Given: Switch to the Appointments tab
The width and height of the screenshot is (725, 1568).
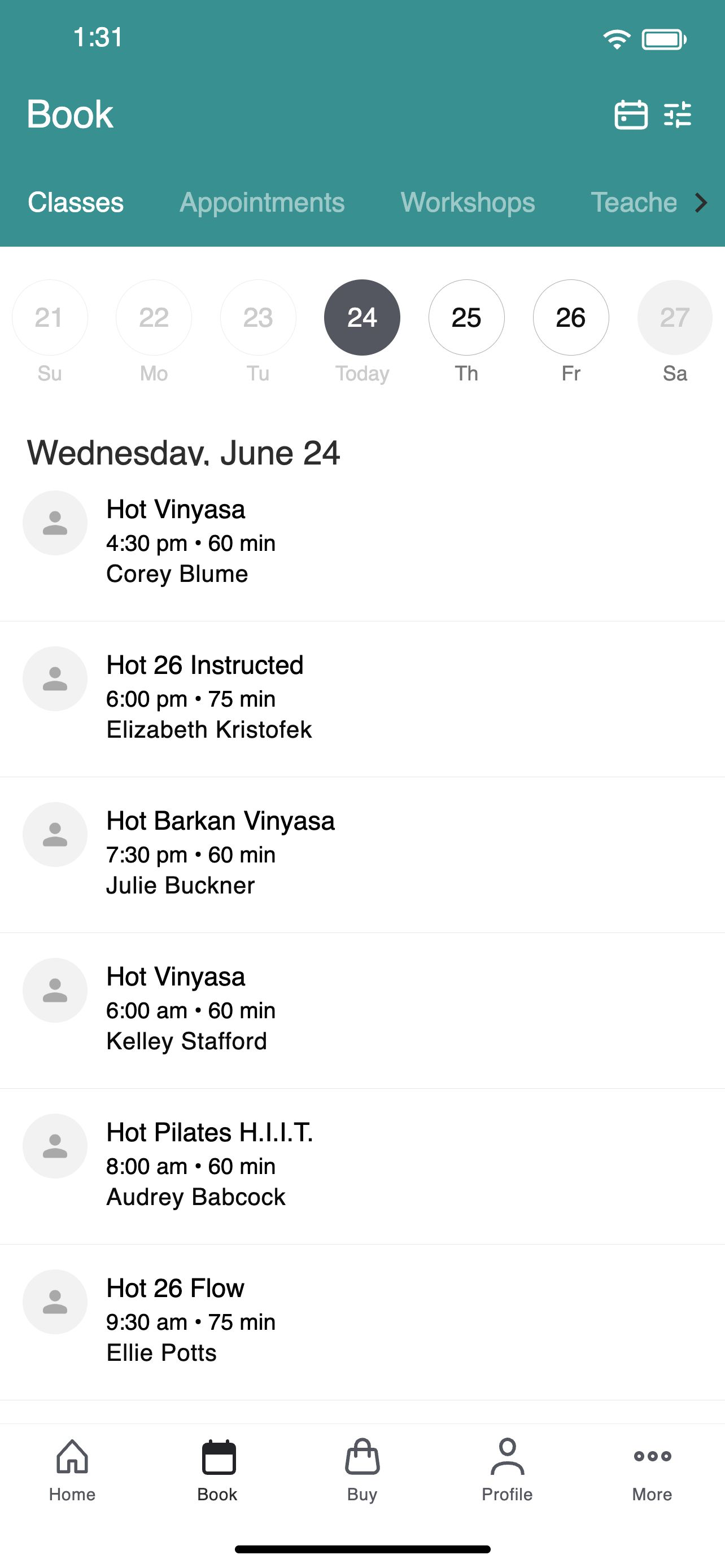Looking at the screenshot, I should point(262,202).
